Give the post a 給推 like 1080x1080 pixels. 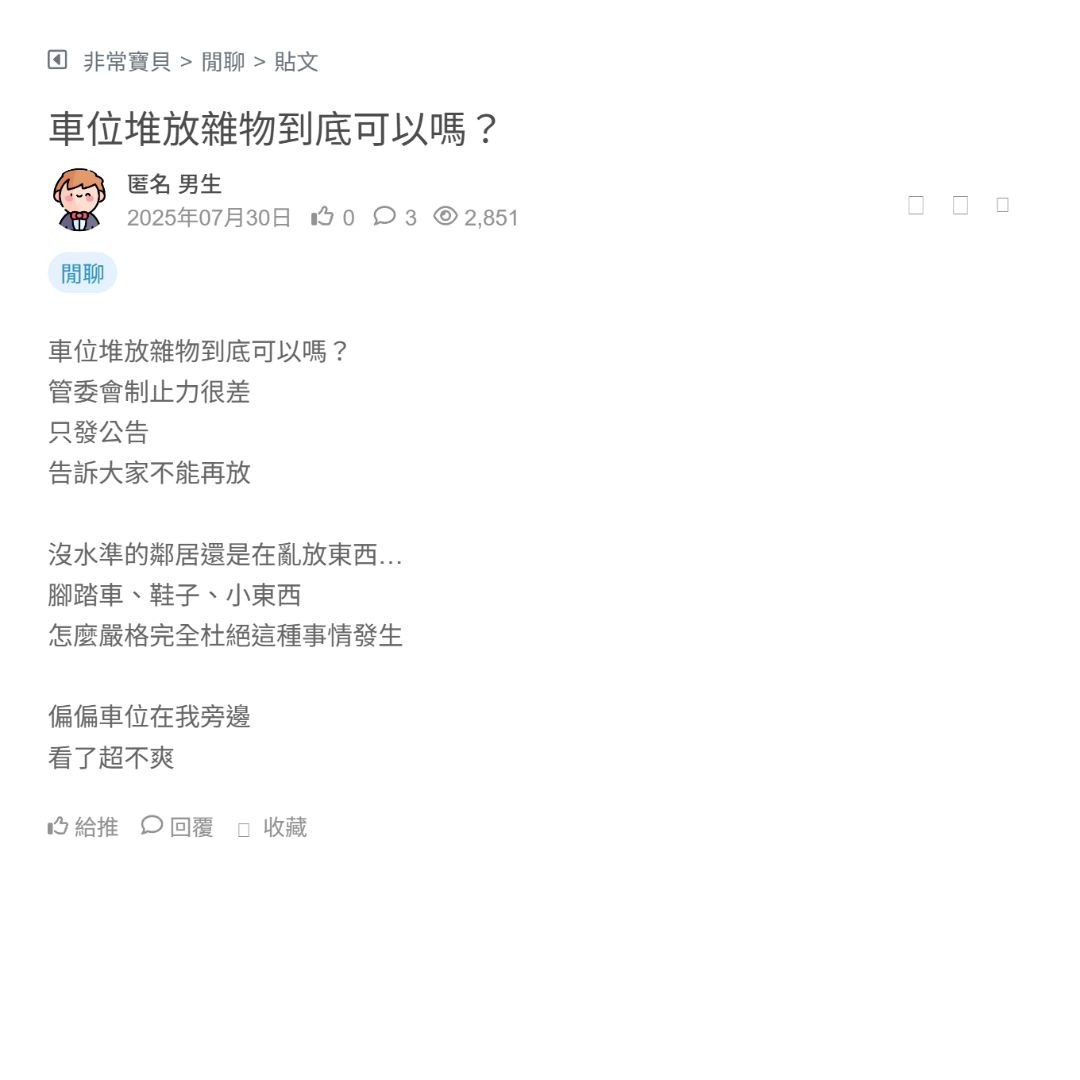(x=83, y=827)
